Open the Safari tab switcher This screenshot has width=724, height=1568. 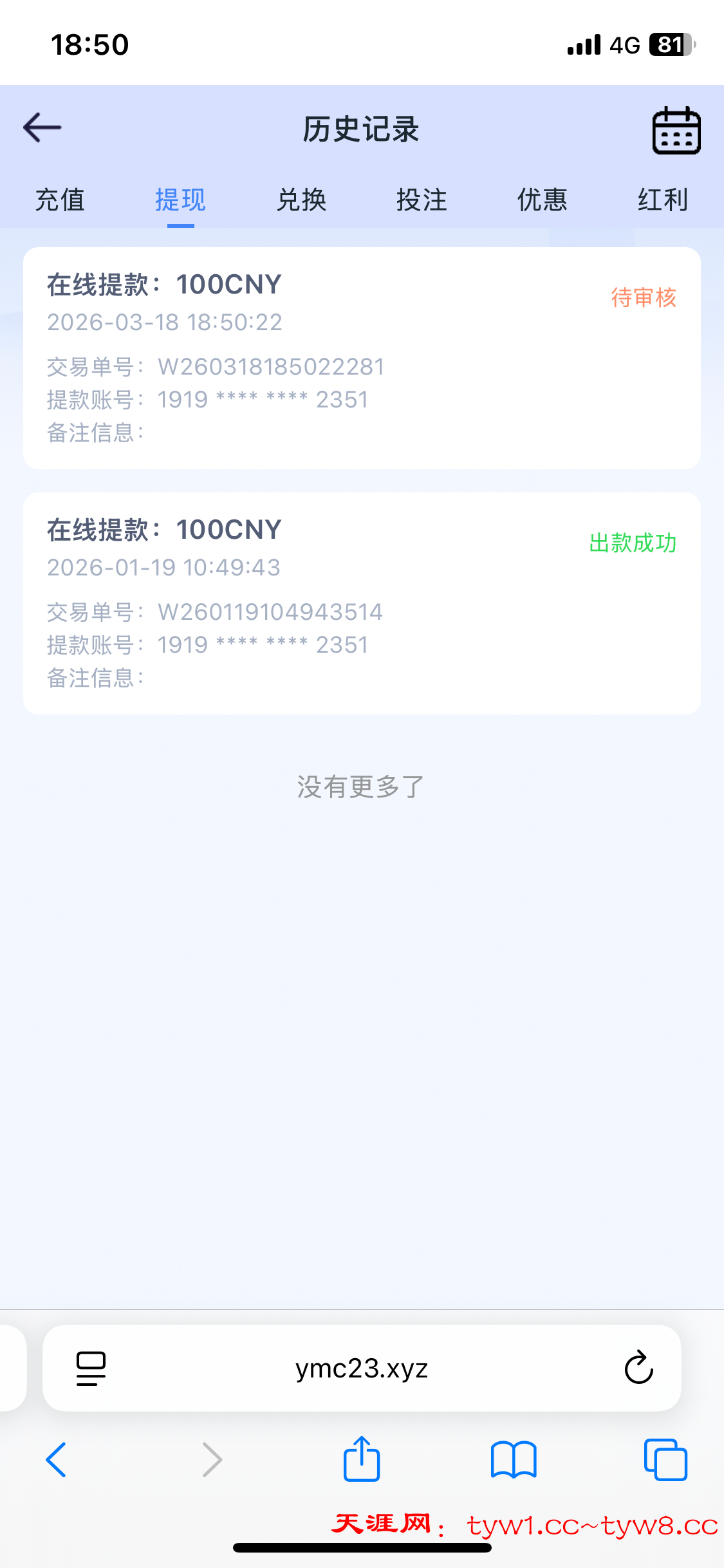tap(665, 1459)
